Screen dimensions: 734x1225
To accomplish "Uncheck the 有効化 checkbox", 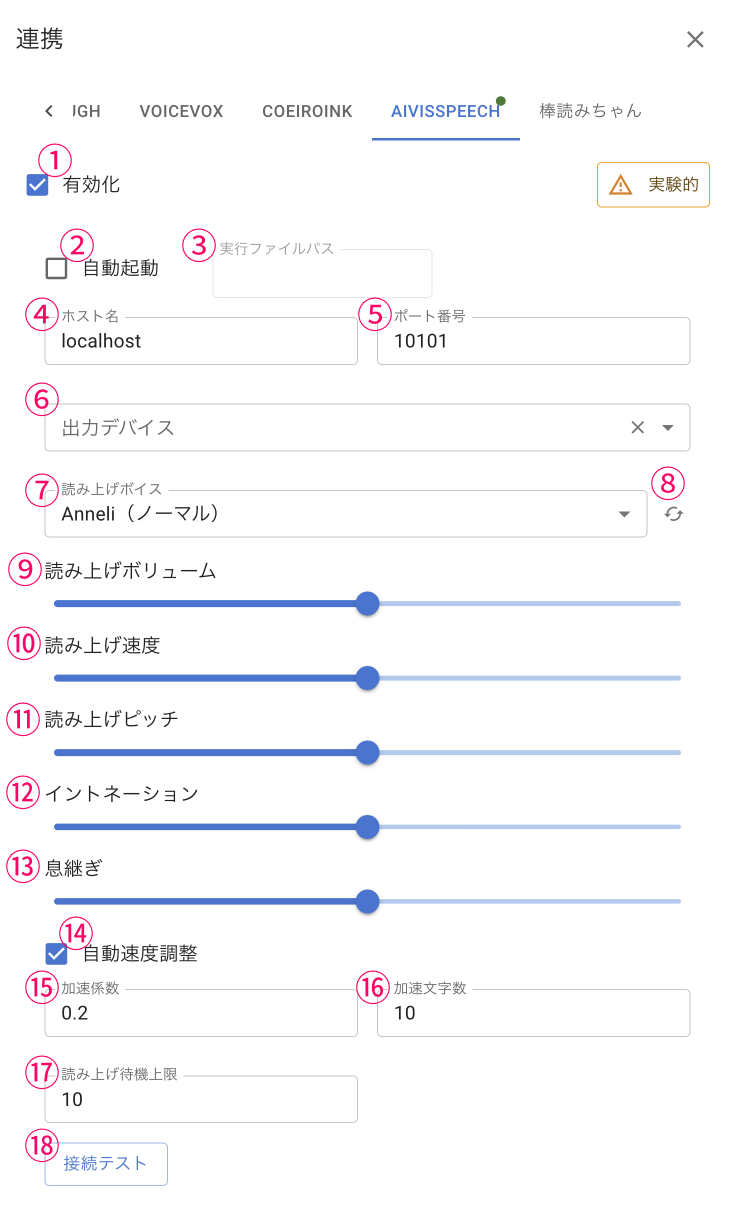I will (x=38, y=185).
